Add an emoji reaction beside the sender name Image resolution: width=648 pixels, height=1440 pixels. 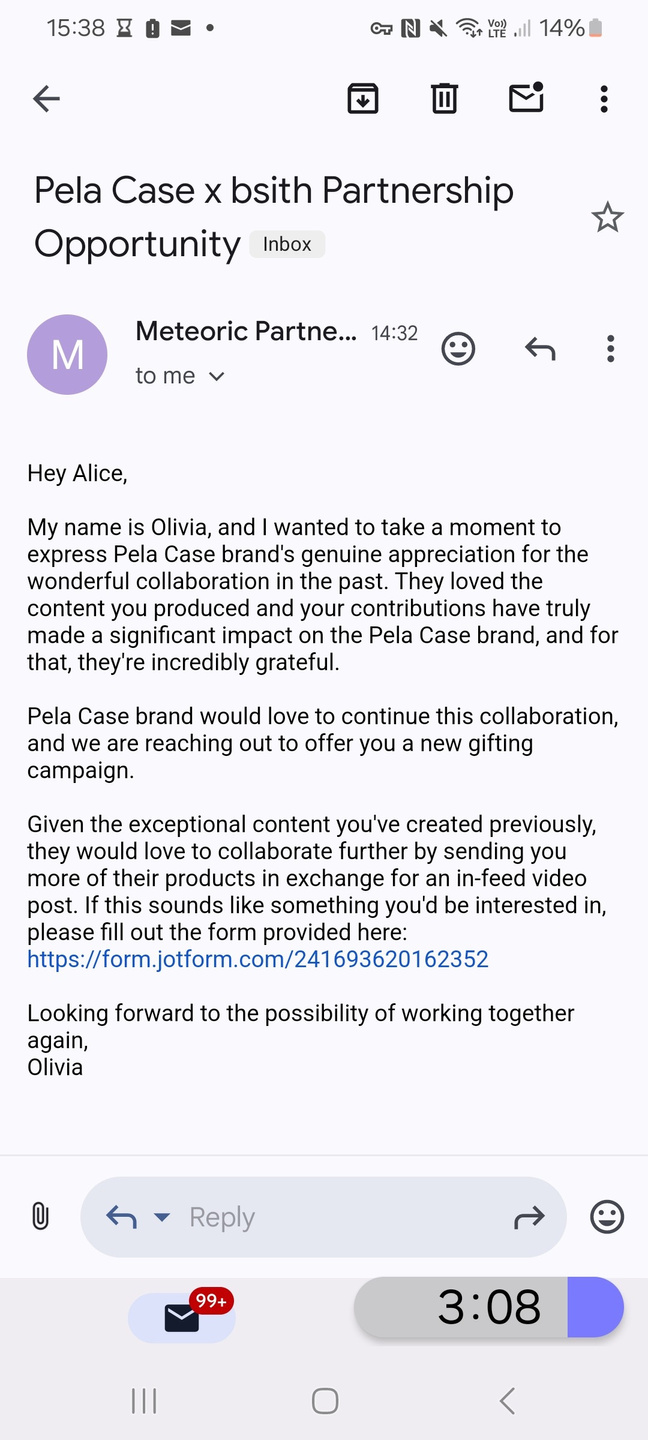pos(458,348)
